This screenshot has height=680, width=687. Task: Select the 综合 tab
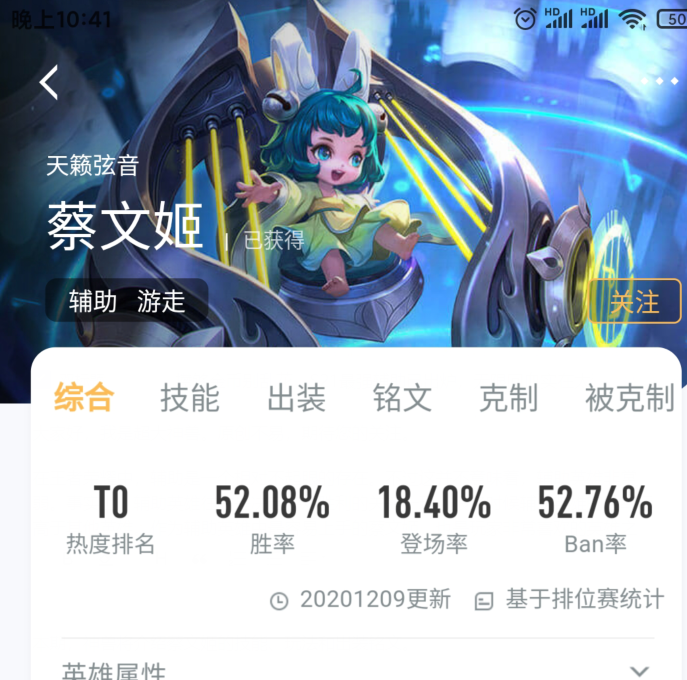pos(84,398)
